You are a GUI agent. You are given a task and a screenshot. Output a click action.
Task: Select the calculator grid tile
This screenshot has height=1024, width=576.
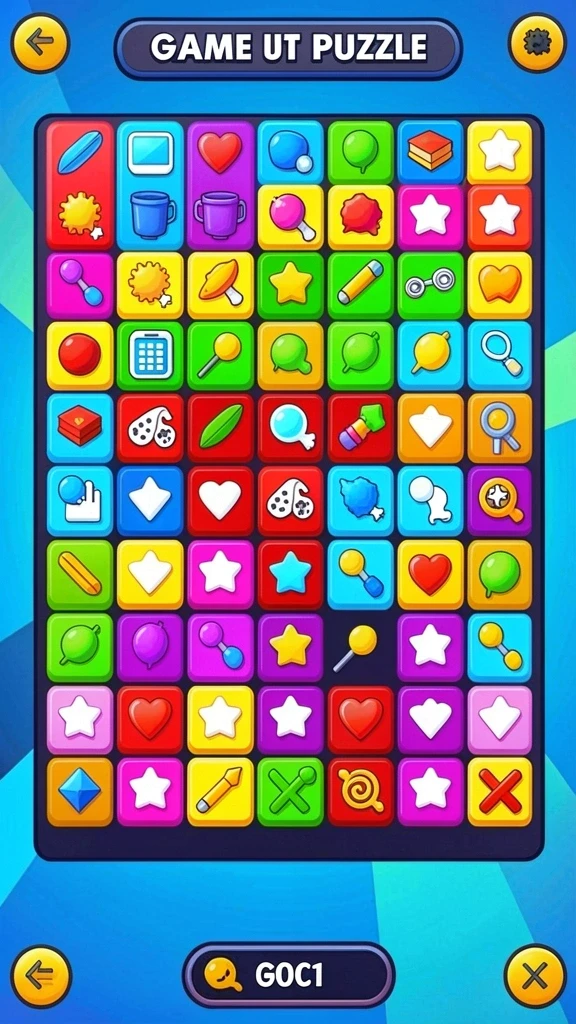pos(150,355)
